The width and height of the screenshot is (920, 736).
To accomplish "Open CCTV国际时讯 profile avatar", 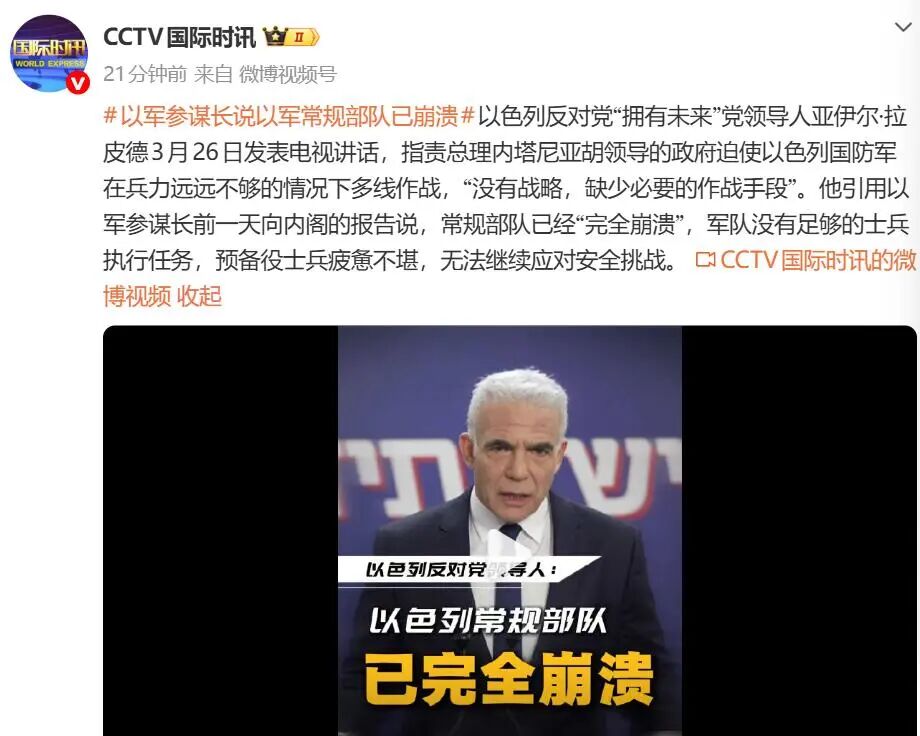I will (48, 53).
